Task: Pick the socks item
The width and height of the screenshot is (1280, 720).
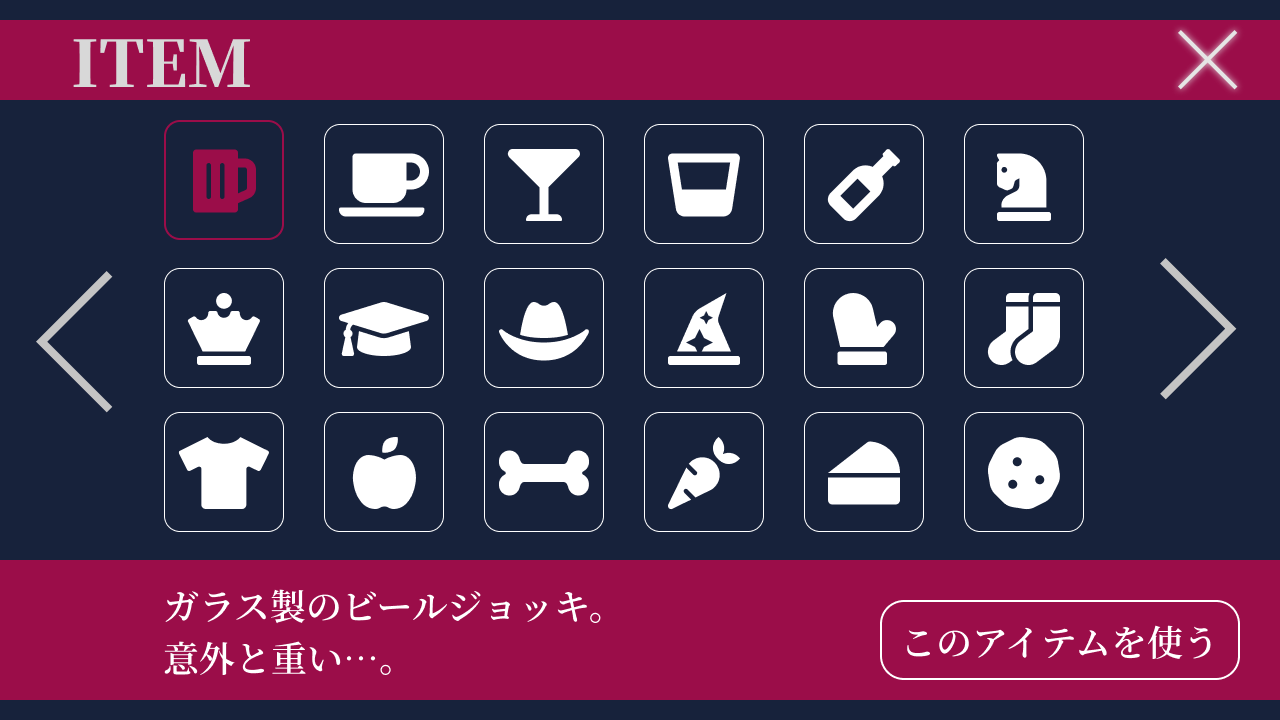Action: (1024, 328)
